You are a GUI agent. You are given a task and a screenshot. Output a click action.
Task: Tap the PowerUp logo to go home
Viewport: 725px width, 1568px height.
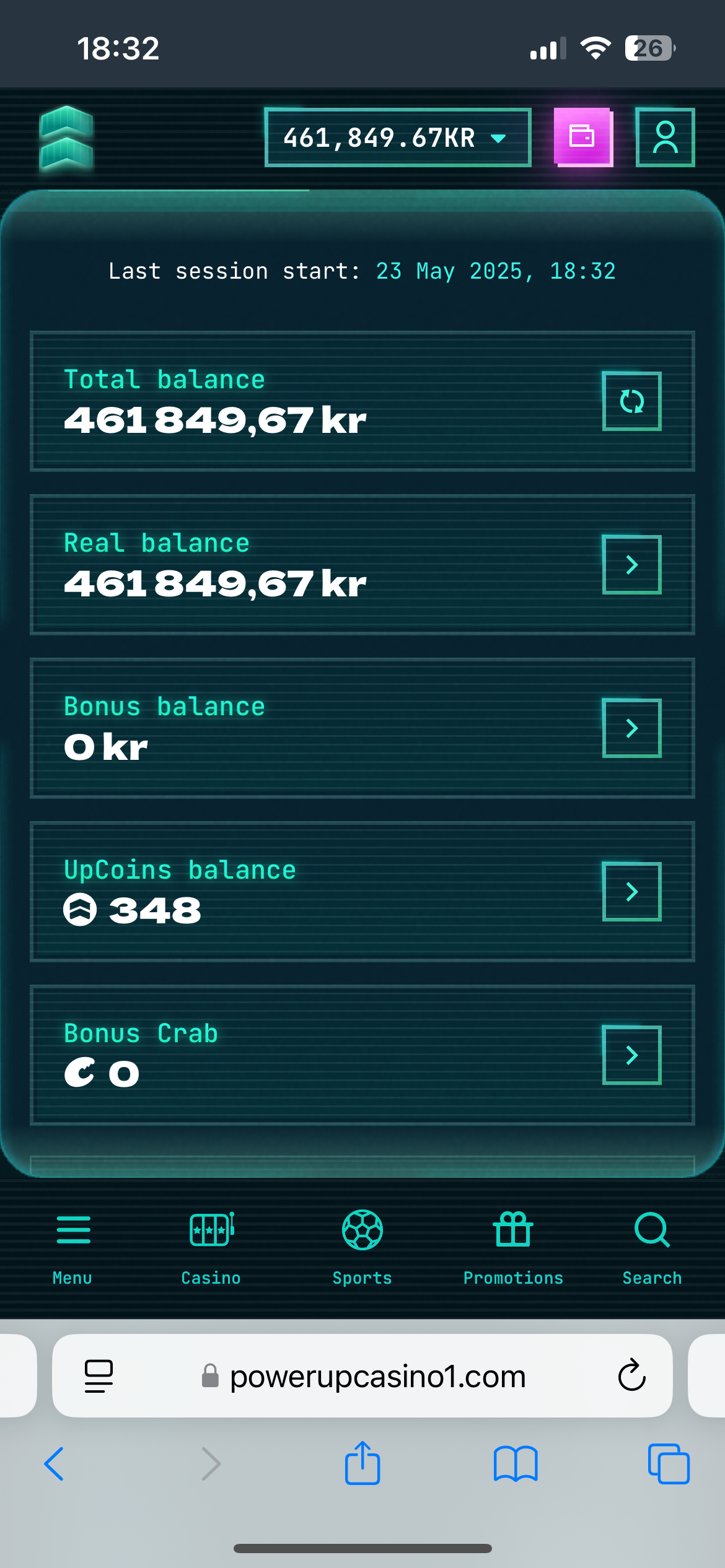pyautogui.click(x=66, y=137)
